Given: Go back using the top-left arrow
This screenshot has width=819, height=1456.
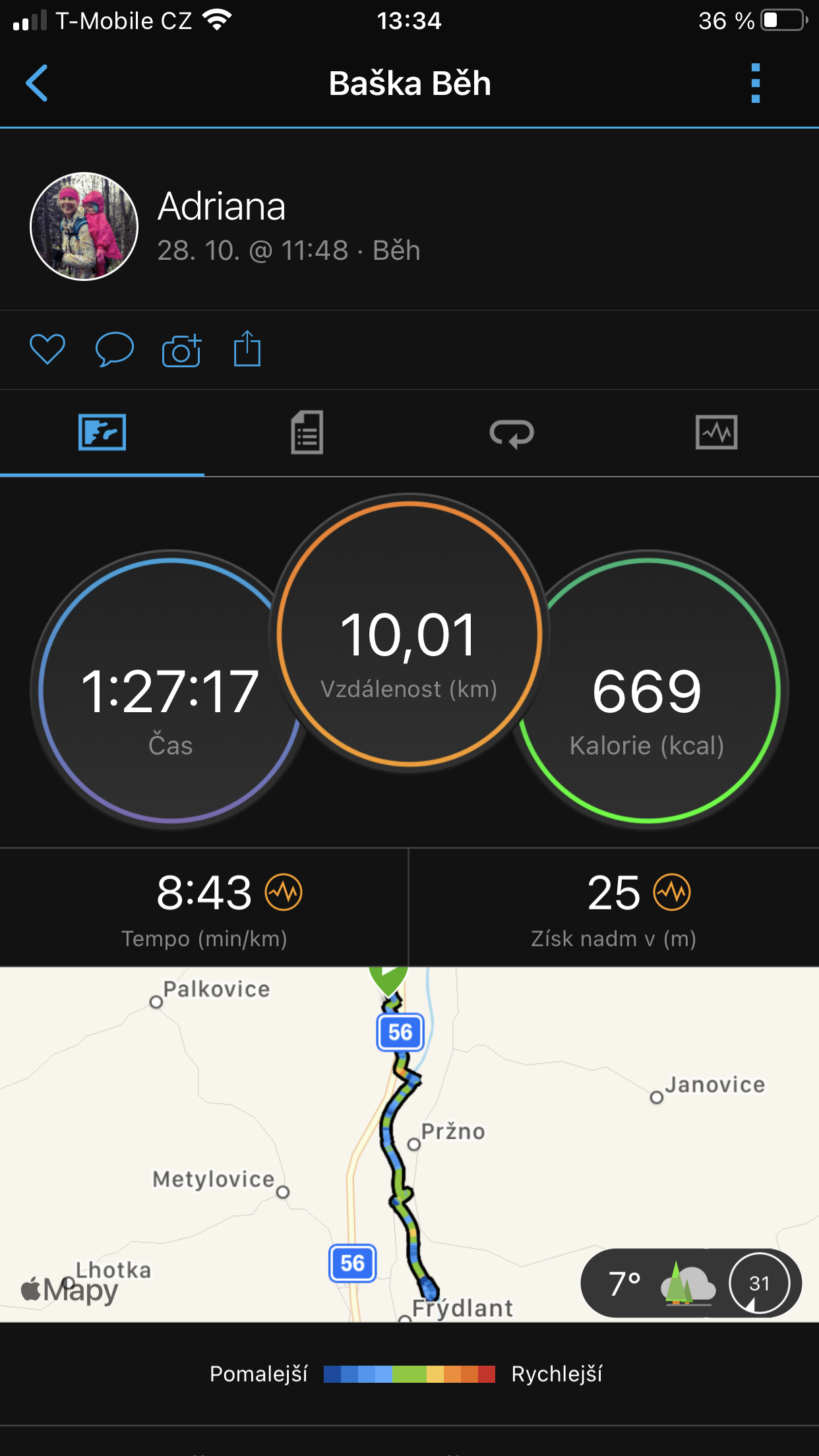Looking at the screenshot, I should (x=37, y=83).
